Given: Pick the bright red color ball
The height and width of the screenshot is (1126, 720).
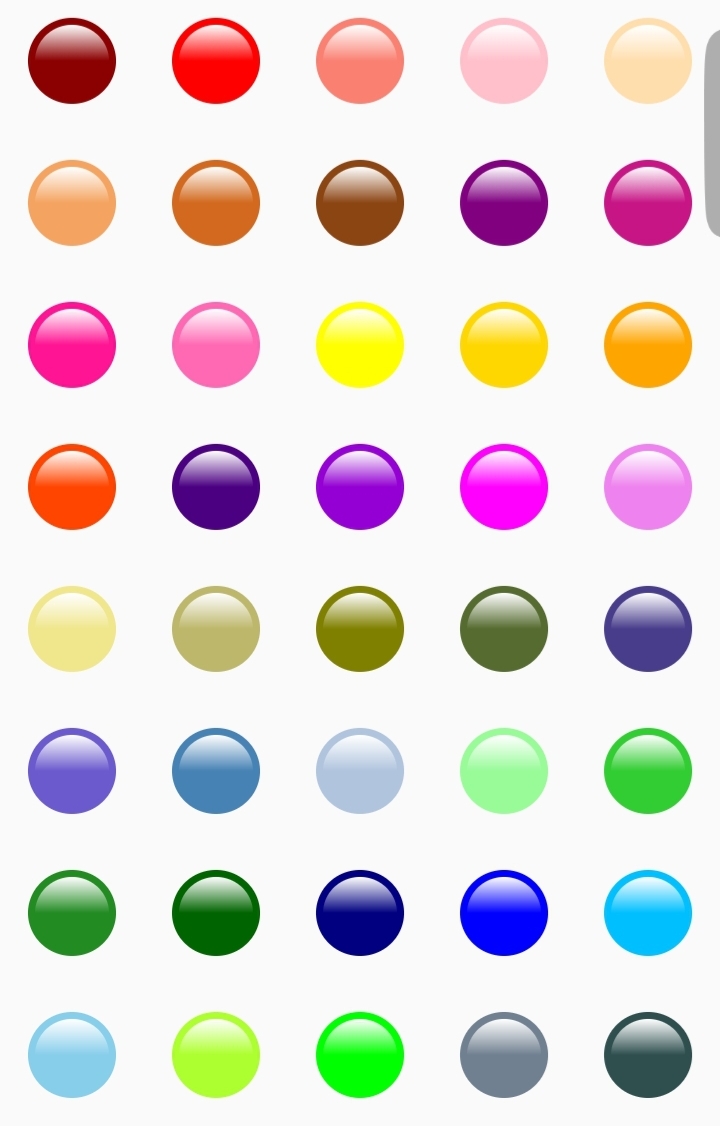Looking at the screenshot, I should pyautogui.click(x=216, y=61).
